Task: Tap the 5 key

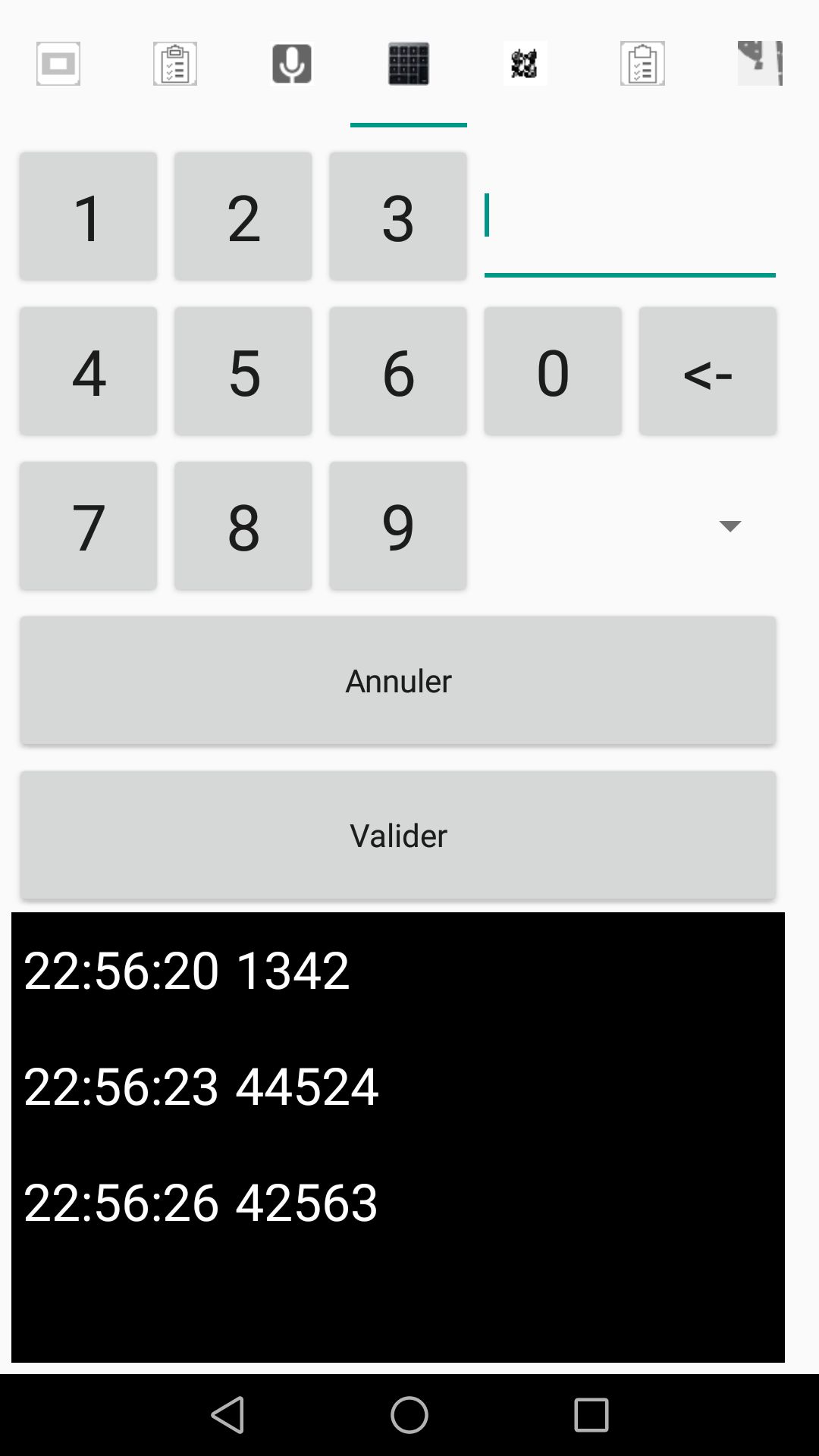Action: coord(243,372)
